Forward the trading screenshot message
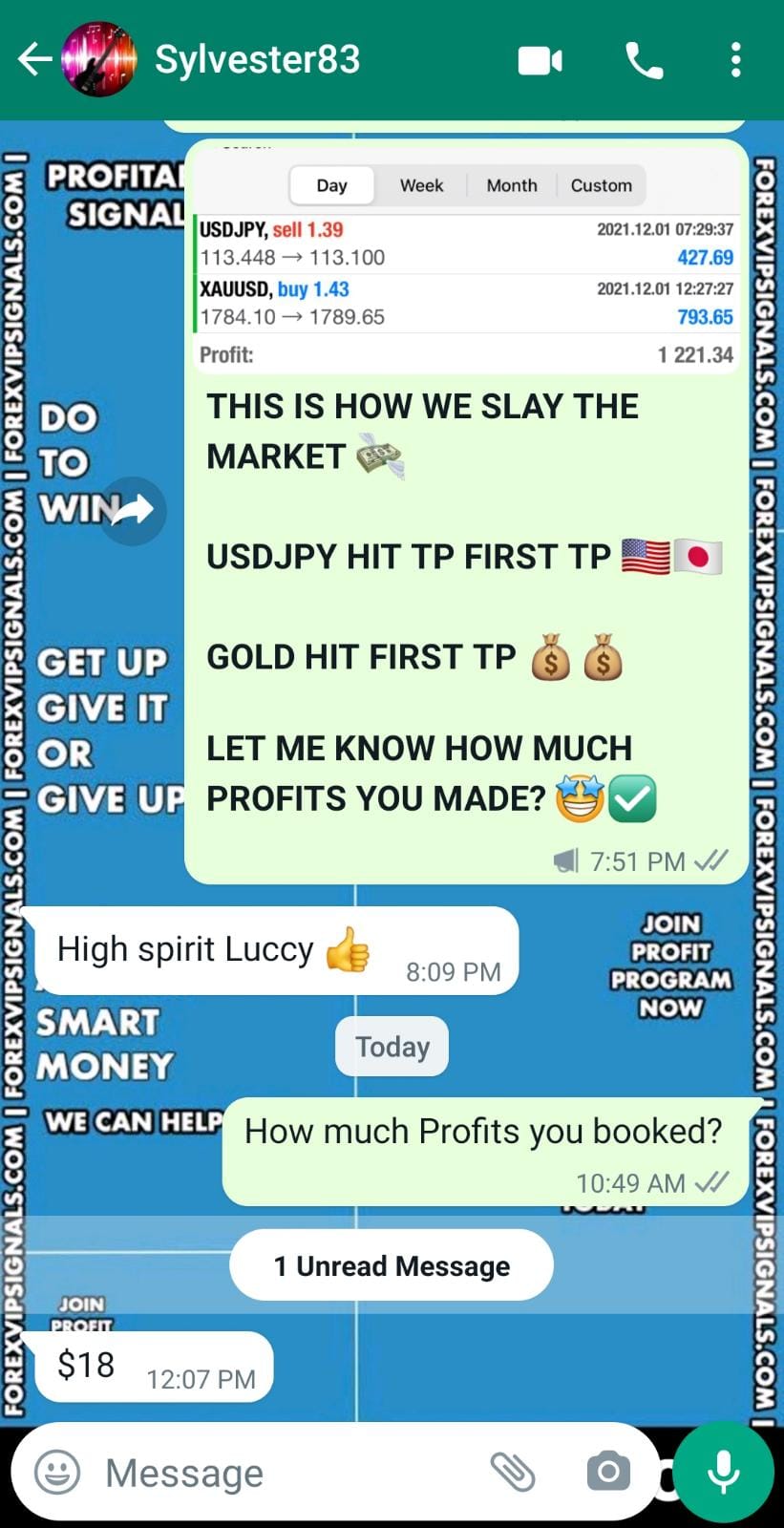 (134, 510)
